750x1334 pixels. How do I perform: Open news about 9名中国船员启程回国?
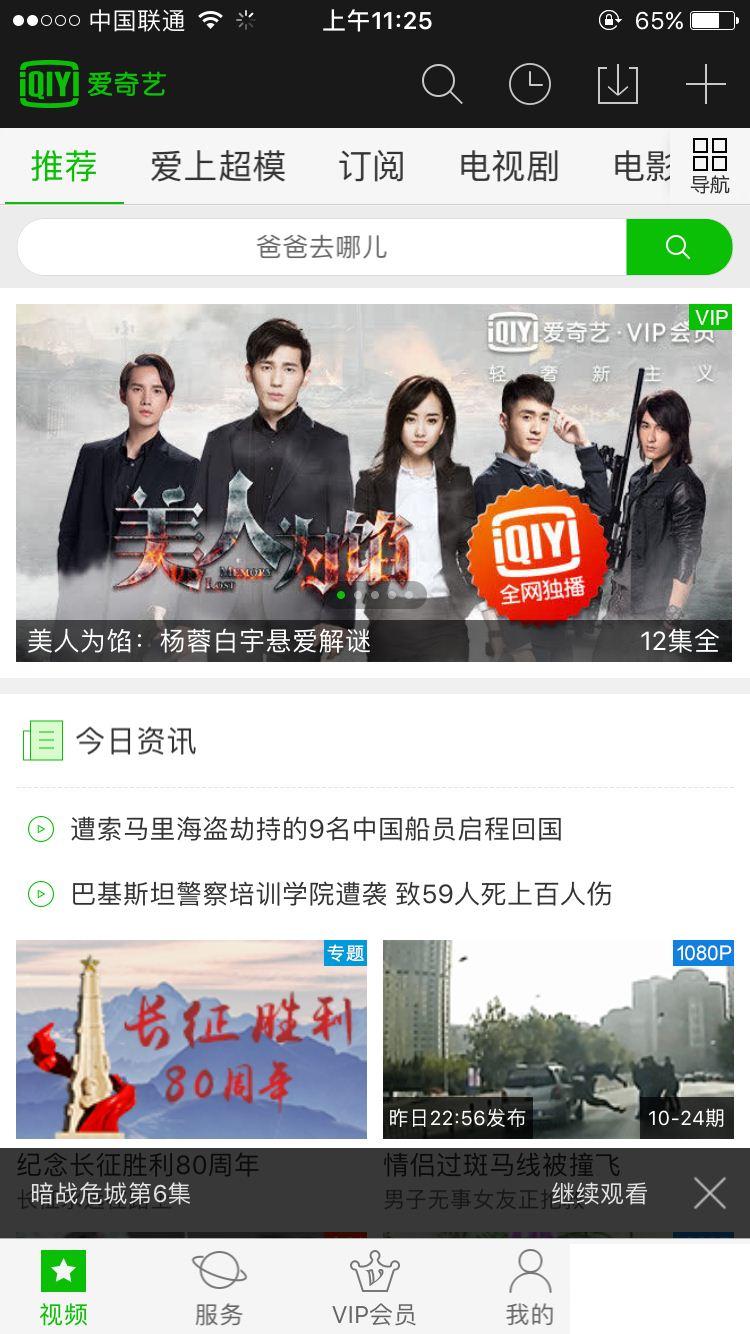[x=316, y=829]
